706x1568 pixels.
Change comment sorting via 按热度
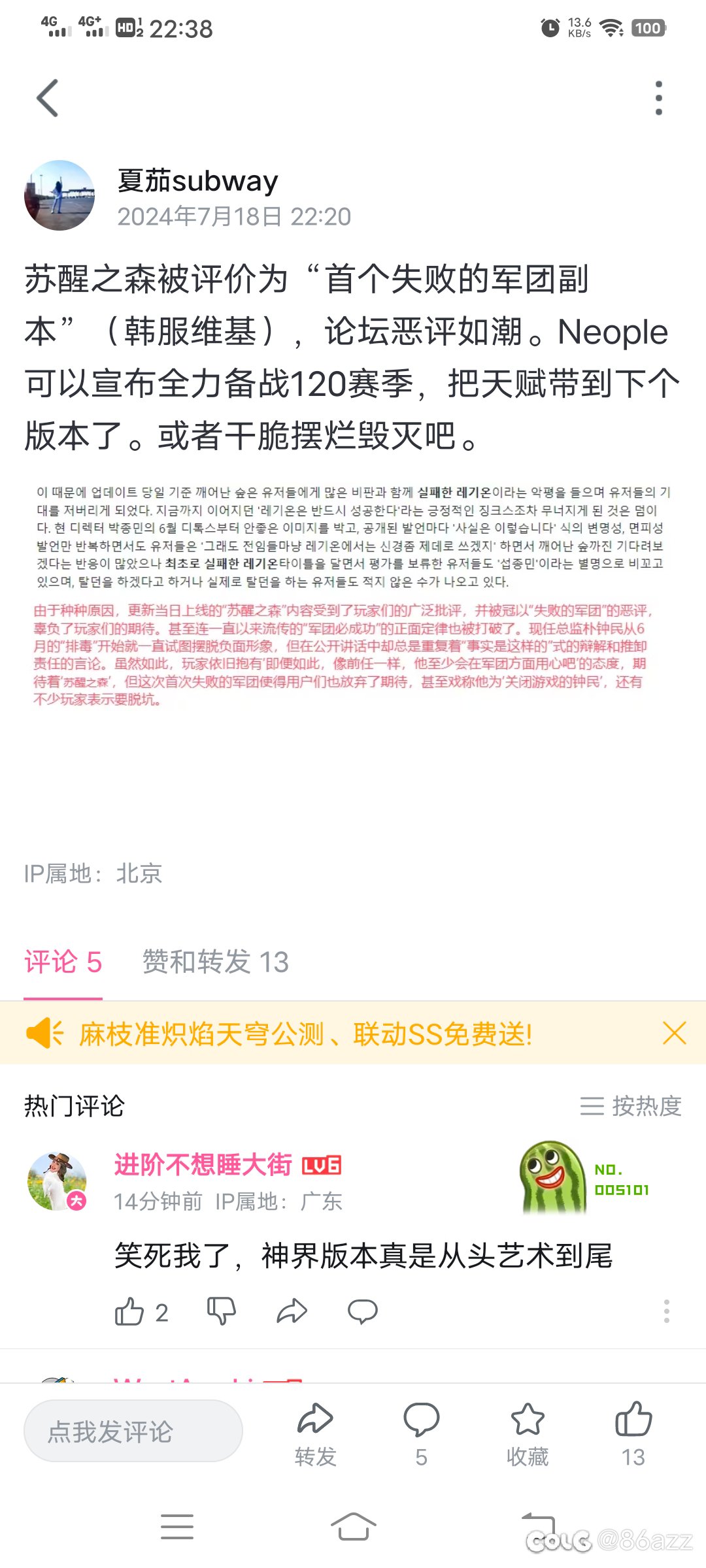tap(631, 1105)
